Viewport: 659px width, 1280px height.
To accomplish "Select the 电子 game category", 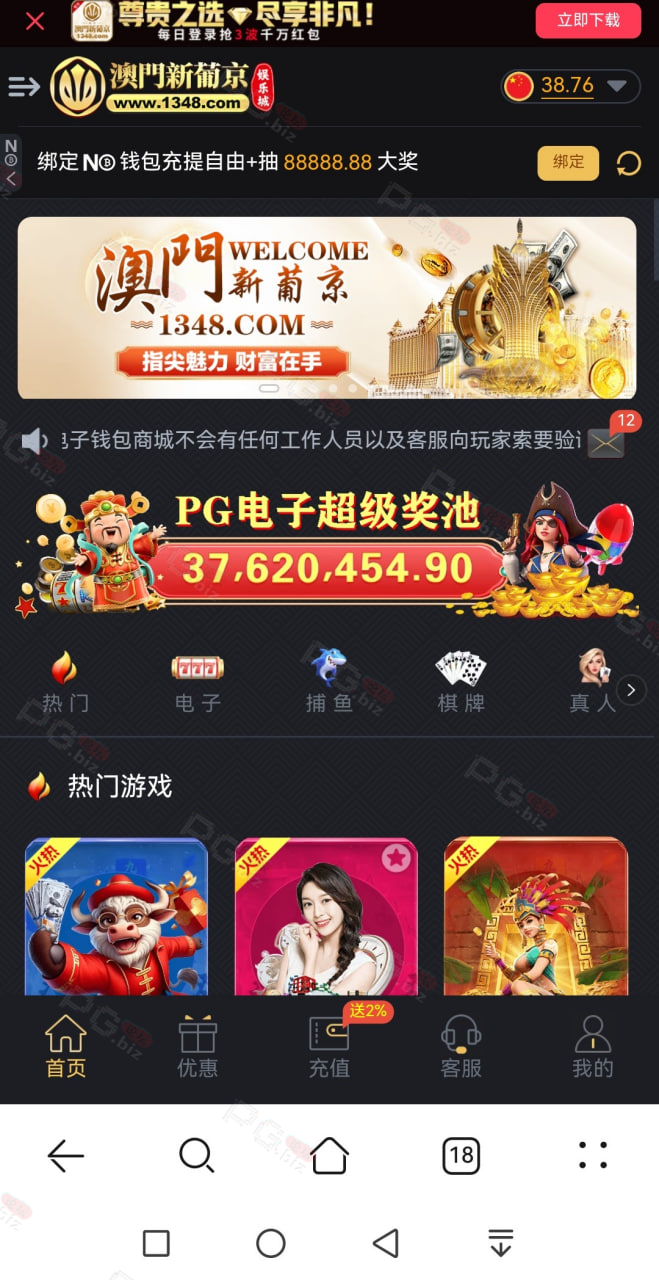I will pos(197,682).
